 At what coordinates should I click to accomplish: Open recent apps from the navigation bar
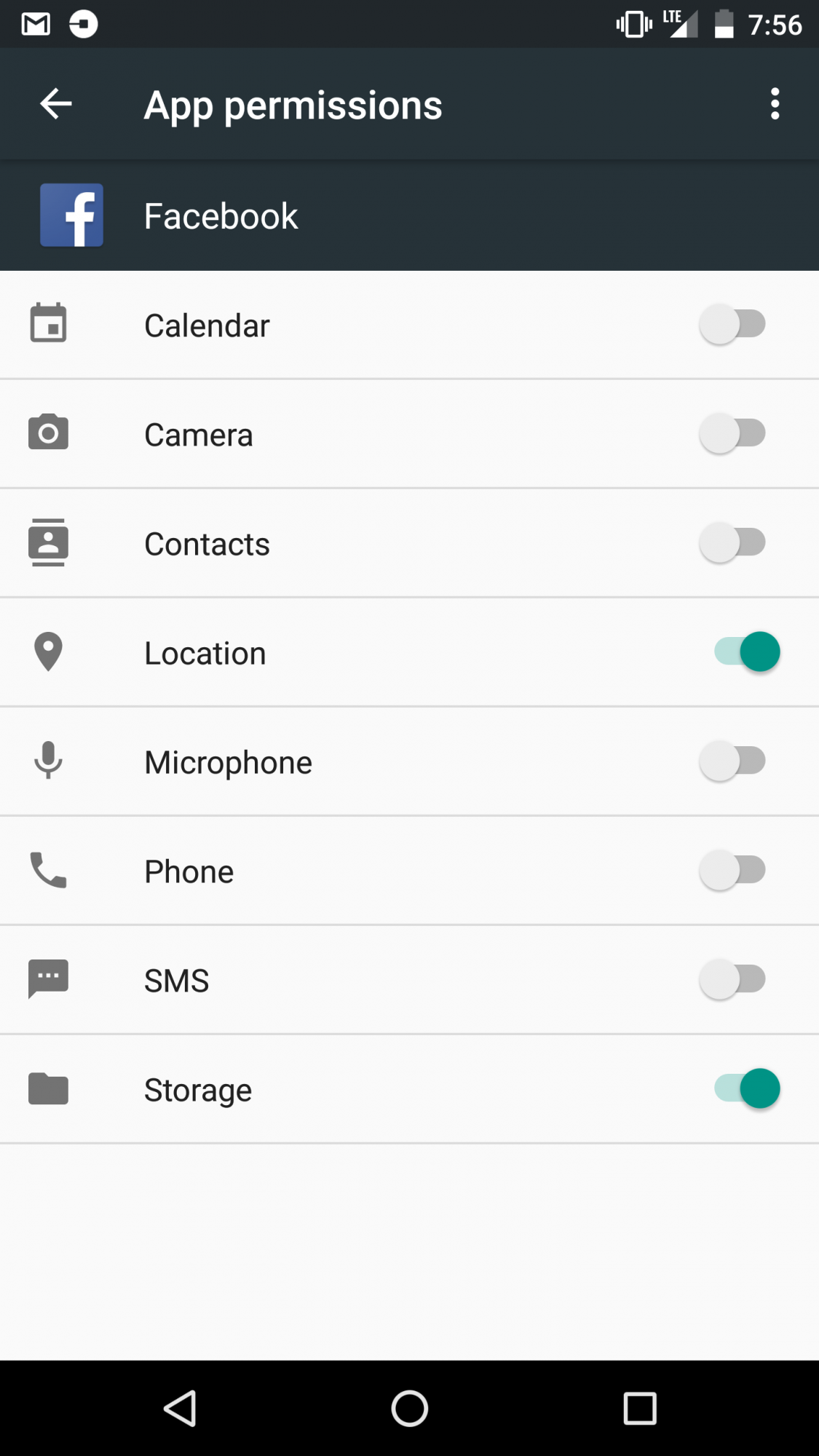(640, 1408)
